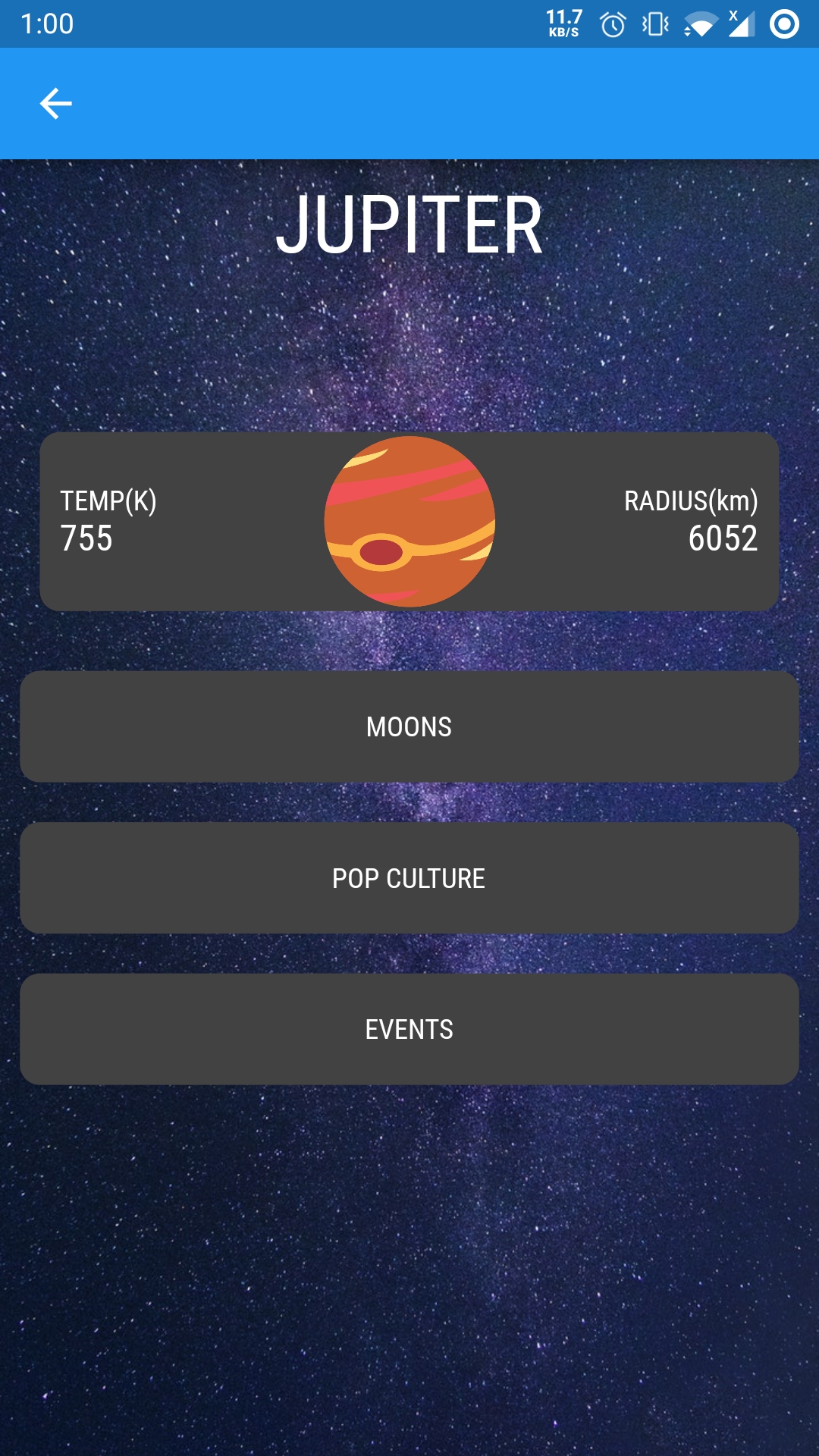The image size is (819, 1456).
Task: Open the EVENTS section
Action: coord(409,1029)
